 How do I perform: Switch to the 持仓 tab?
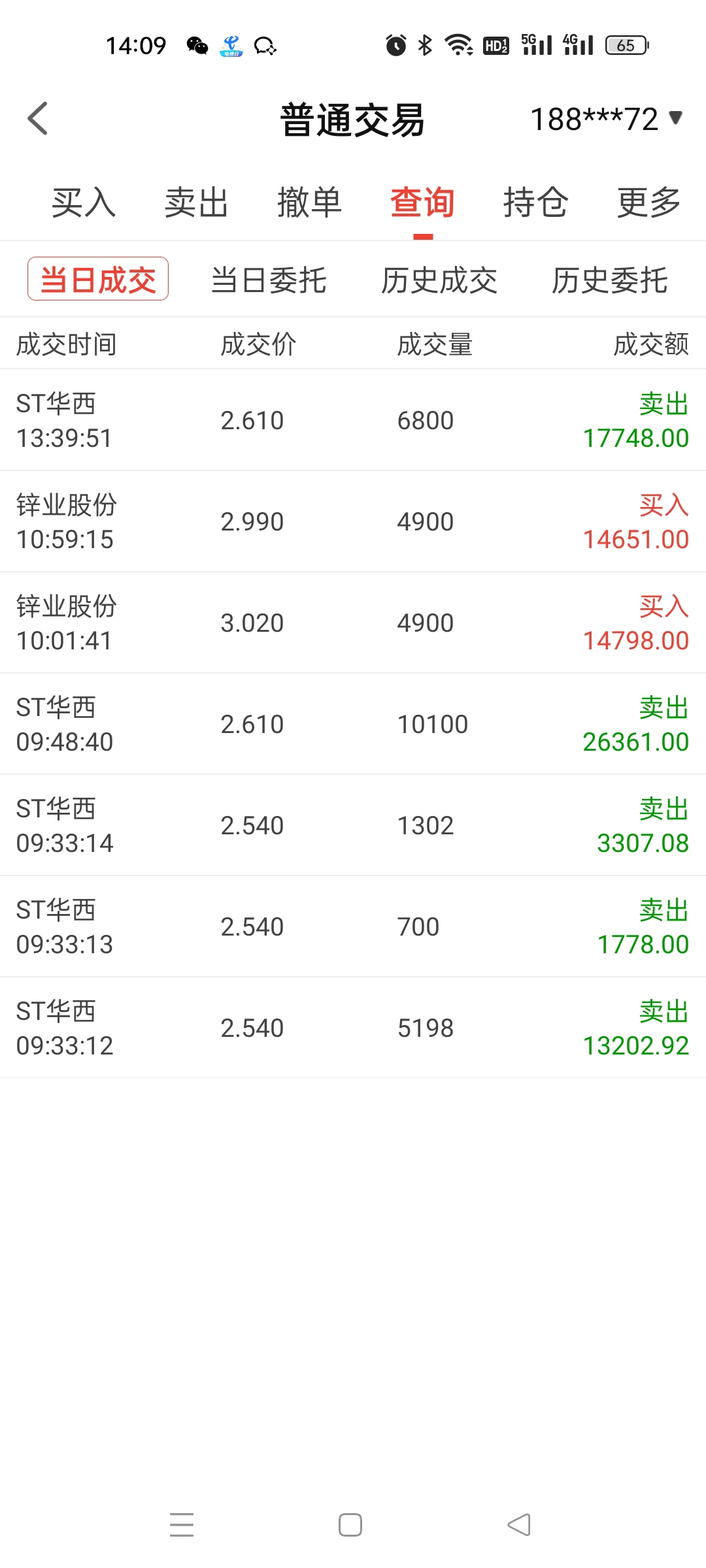point(535,203)
